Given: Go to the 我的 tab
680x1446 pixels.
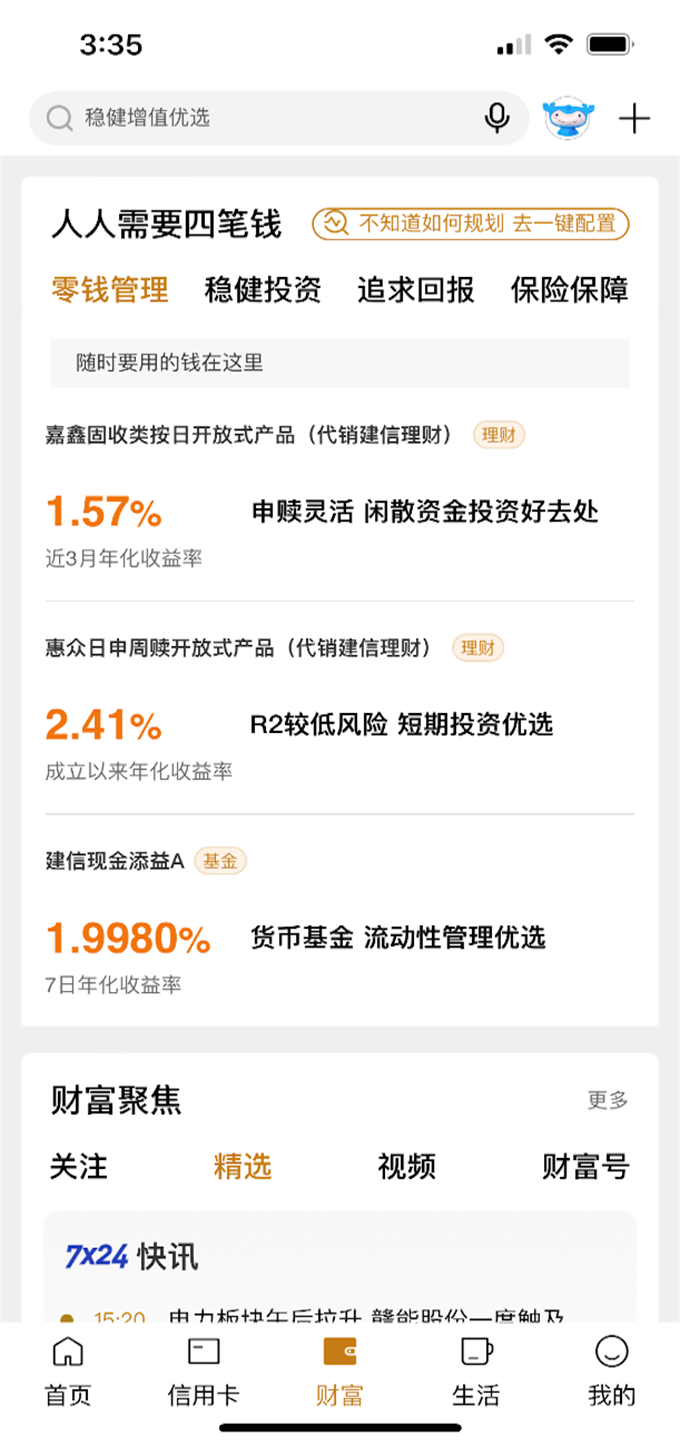Looking at the screenshot, I should point(611,1374).
